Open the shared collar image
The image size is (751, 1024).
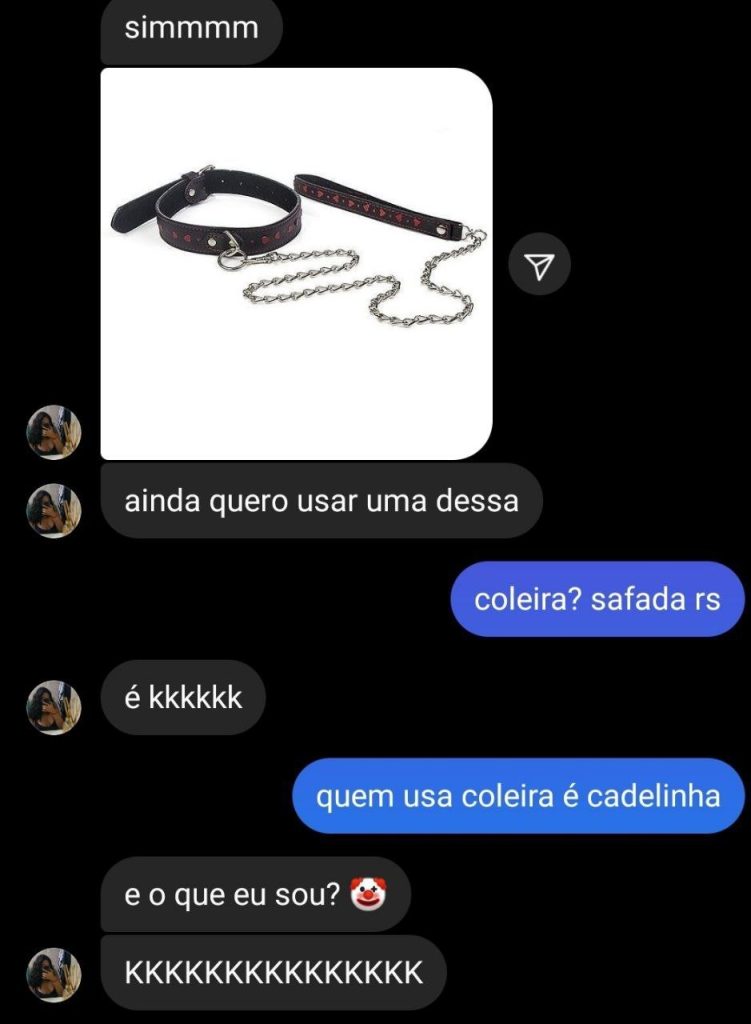297,263
